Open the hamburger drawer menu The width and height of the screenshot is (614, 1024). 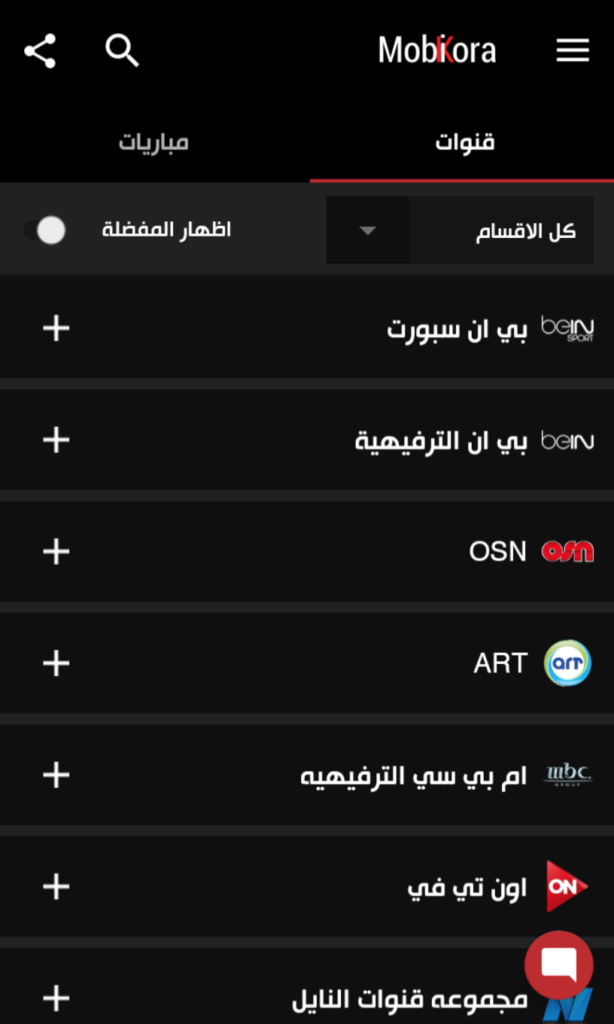572,51
